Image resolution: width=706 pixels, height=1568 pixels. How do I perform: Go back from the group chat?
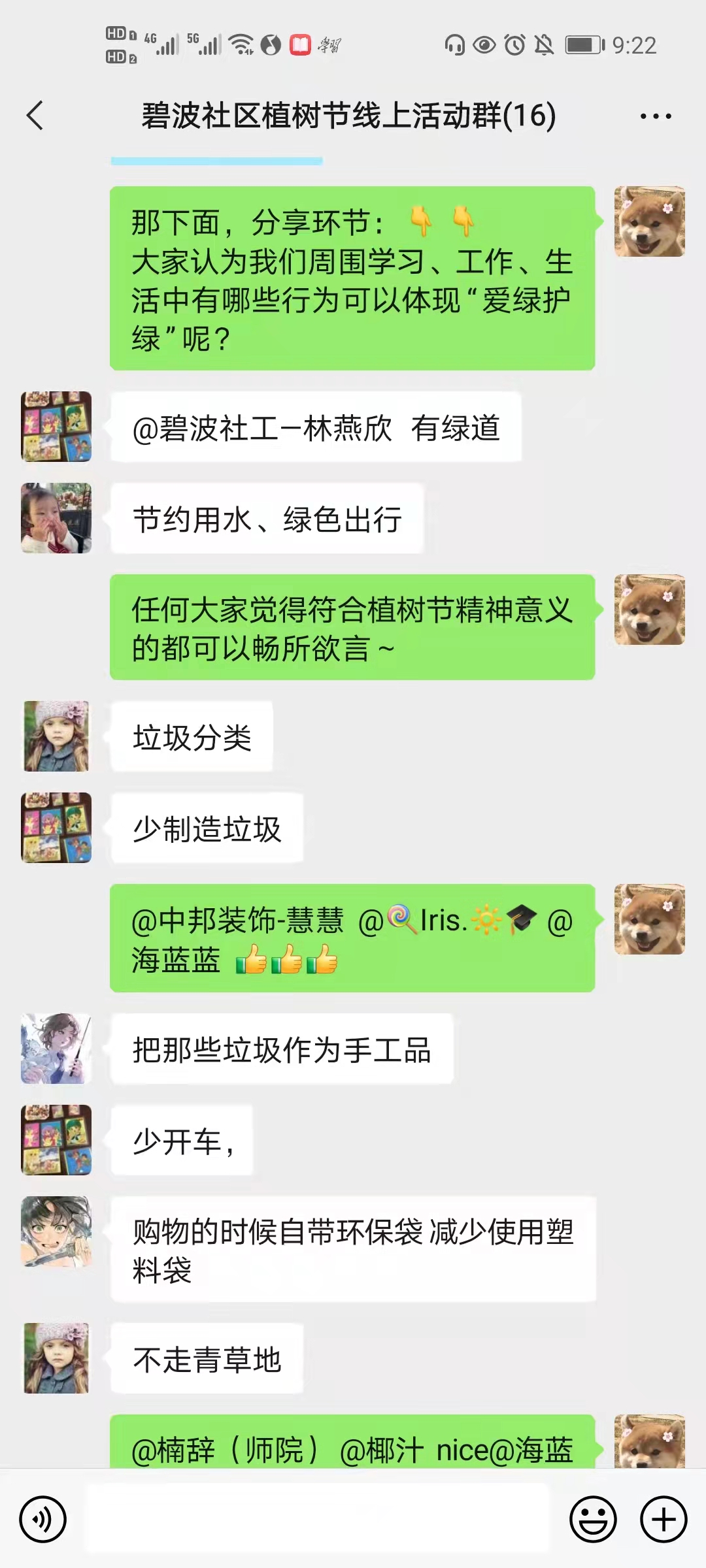35,116
